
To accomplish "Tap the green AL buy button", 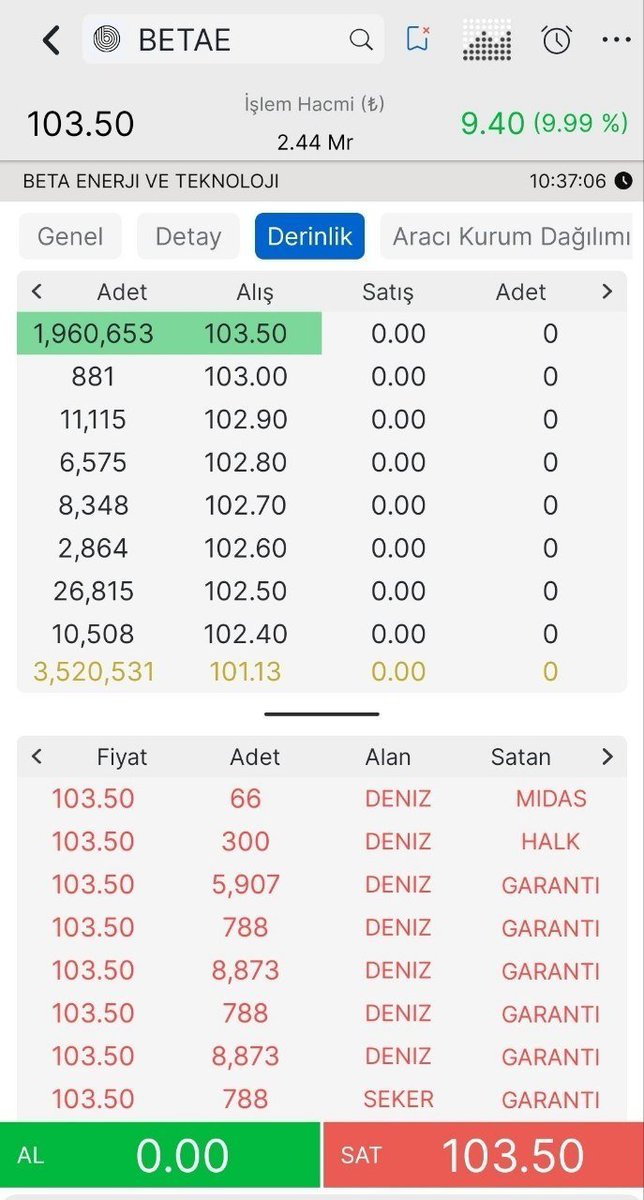I will pyautogui.click(x=160, y=1155).
